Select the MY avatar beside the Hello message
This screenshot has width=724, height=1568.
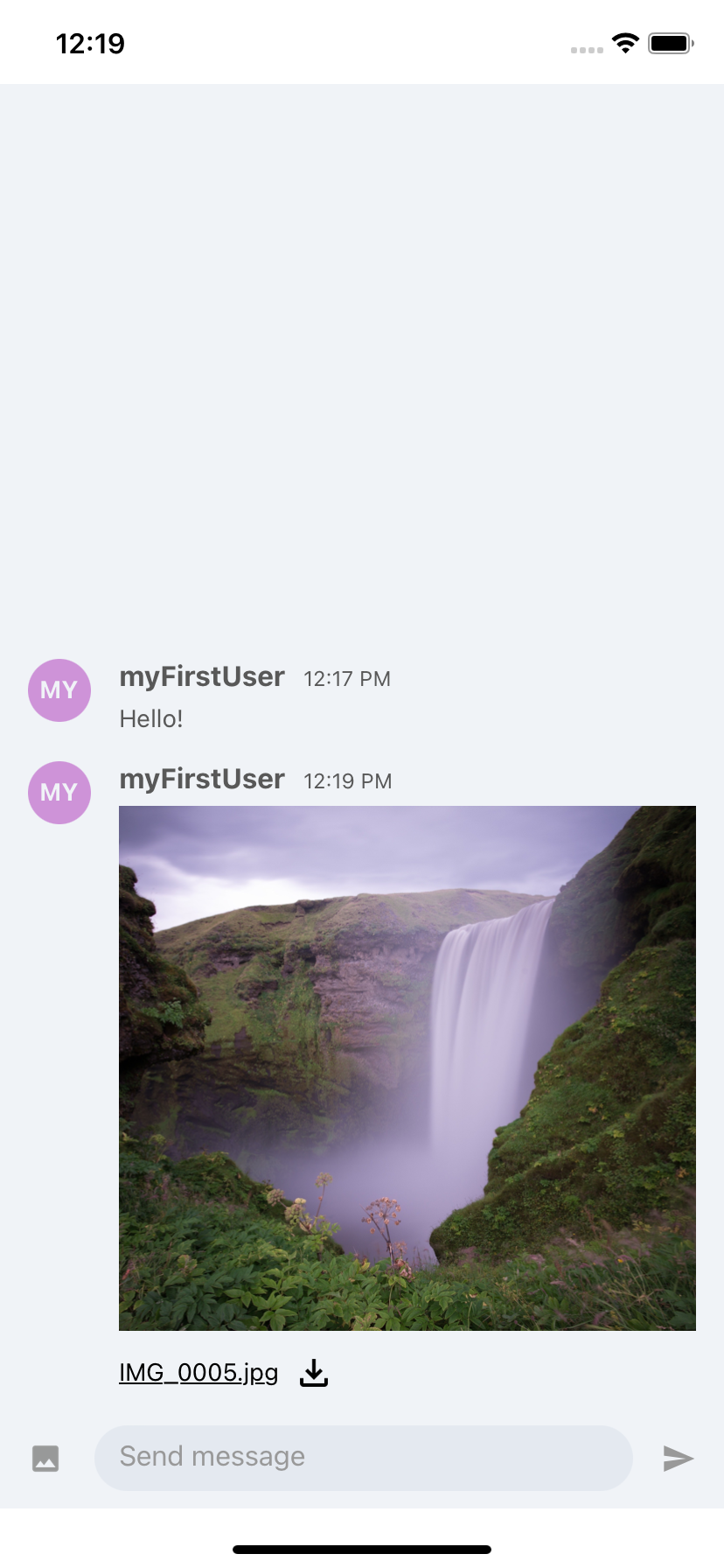click(x=59, y=690)
